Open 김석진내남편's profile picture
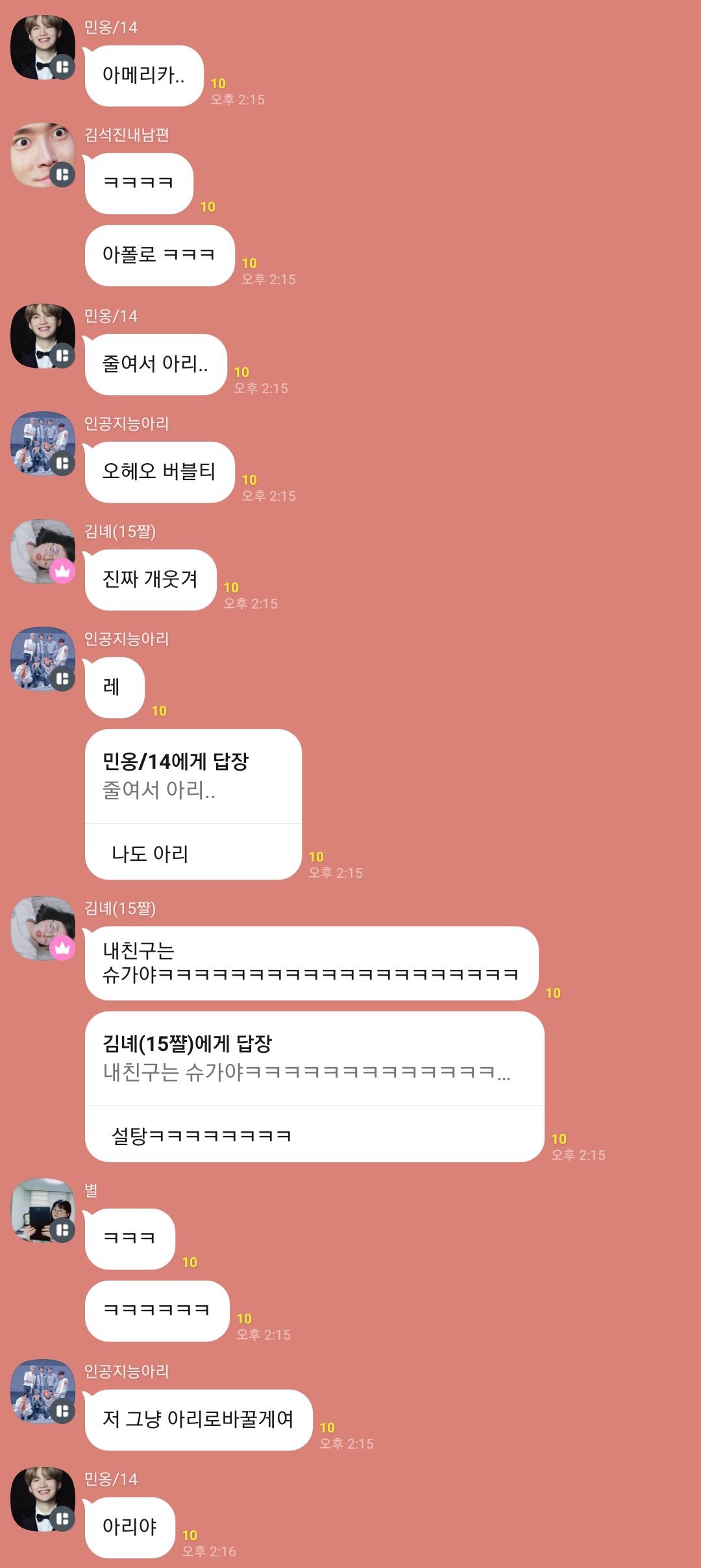This screenshot has width=701, height=1568. (43, 155)
